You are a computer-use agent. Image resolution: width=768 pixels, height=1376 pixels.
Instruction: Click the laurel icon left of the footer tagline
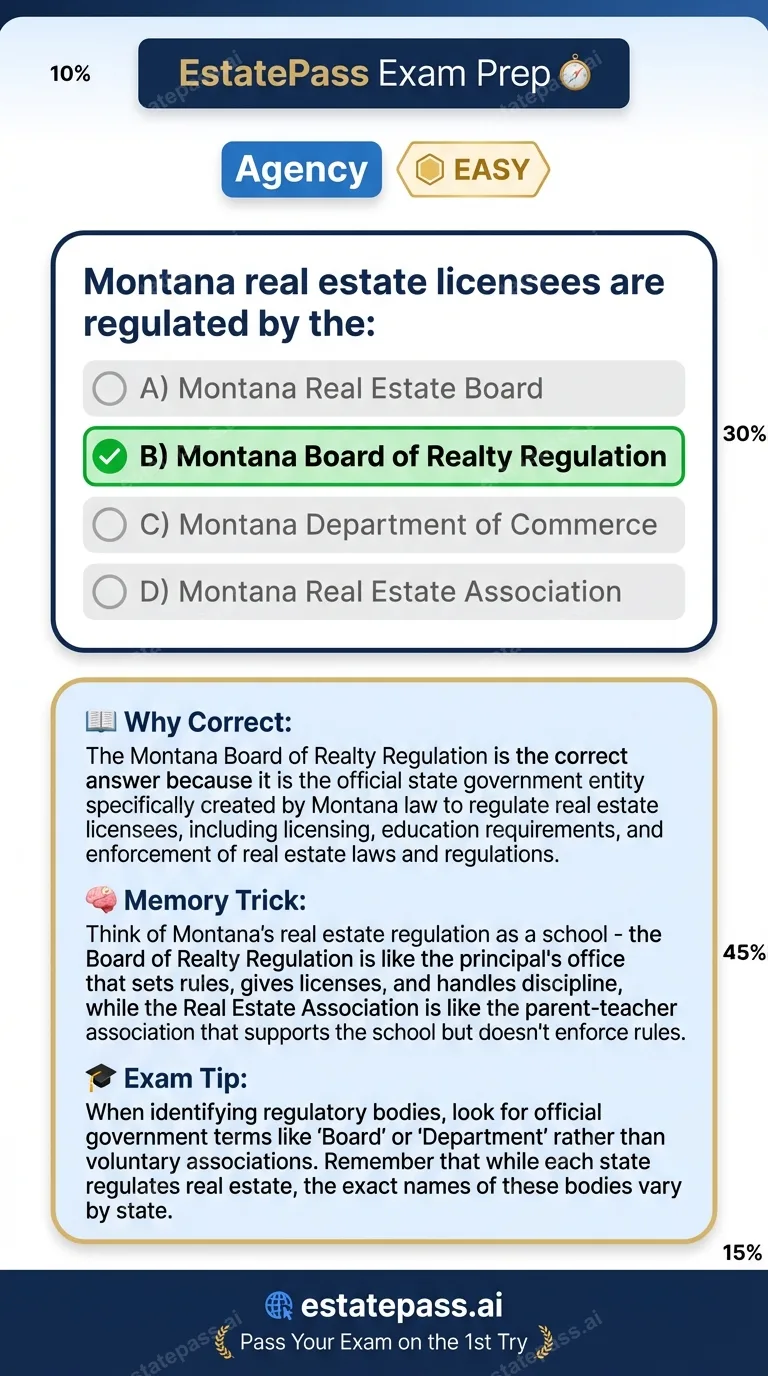223,1344
